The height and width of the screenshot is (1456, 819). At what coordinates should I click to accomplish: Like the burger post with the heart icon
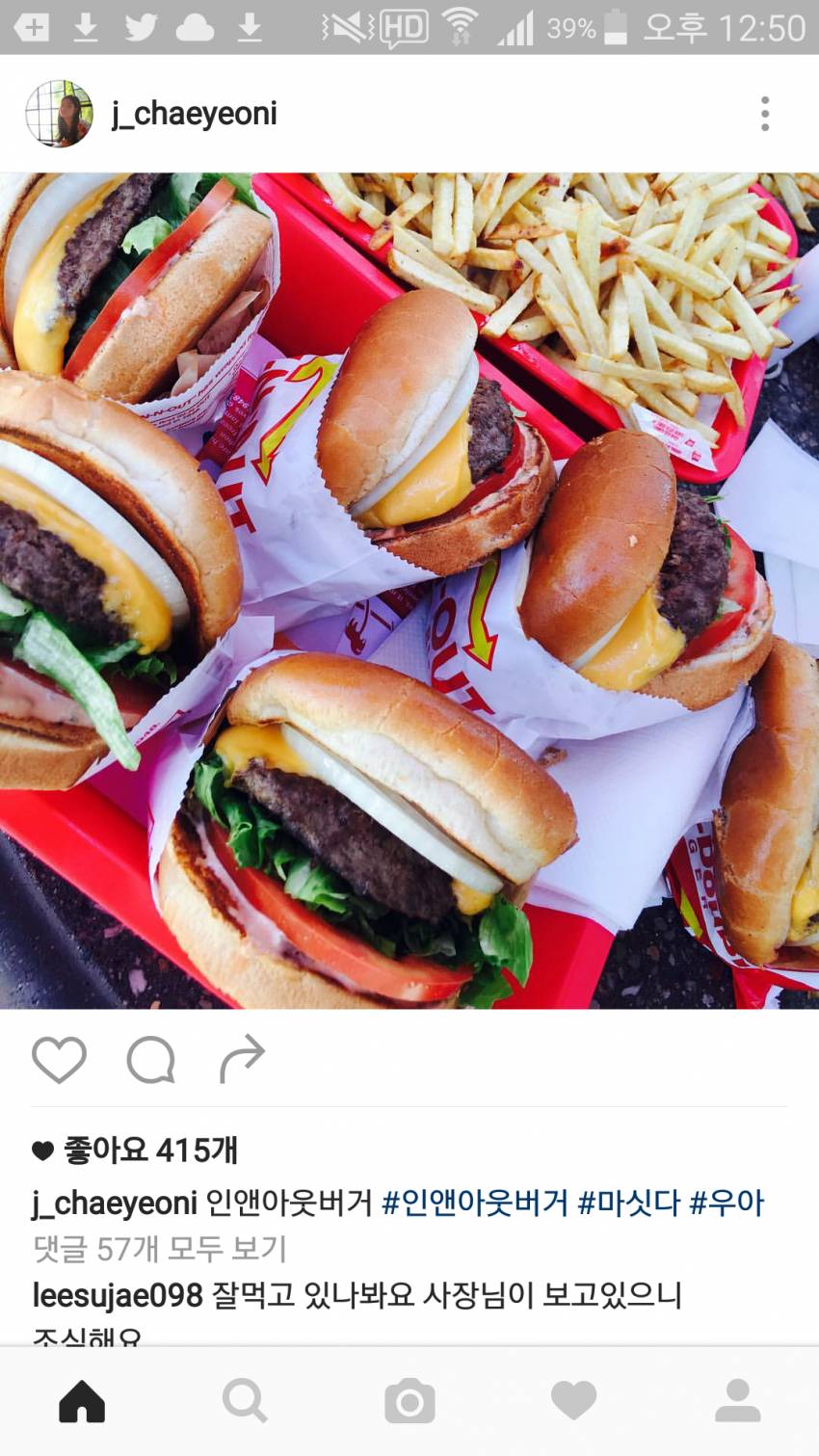59,1060
